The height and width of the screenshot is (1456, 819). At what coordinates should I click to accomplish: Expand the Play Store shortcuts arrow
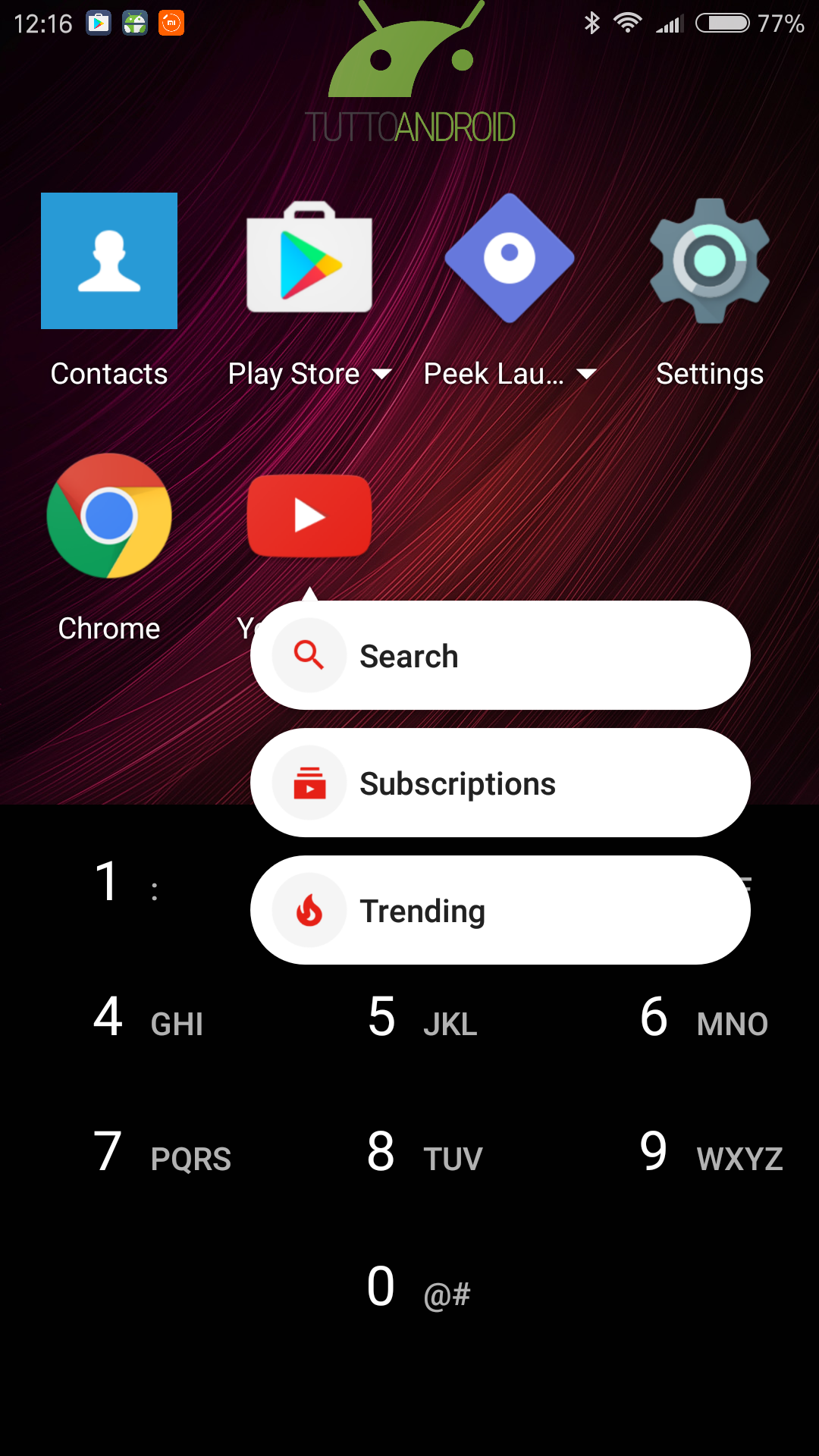381,374
